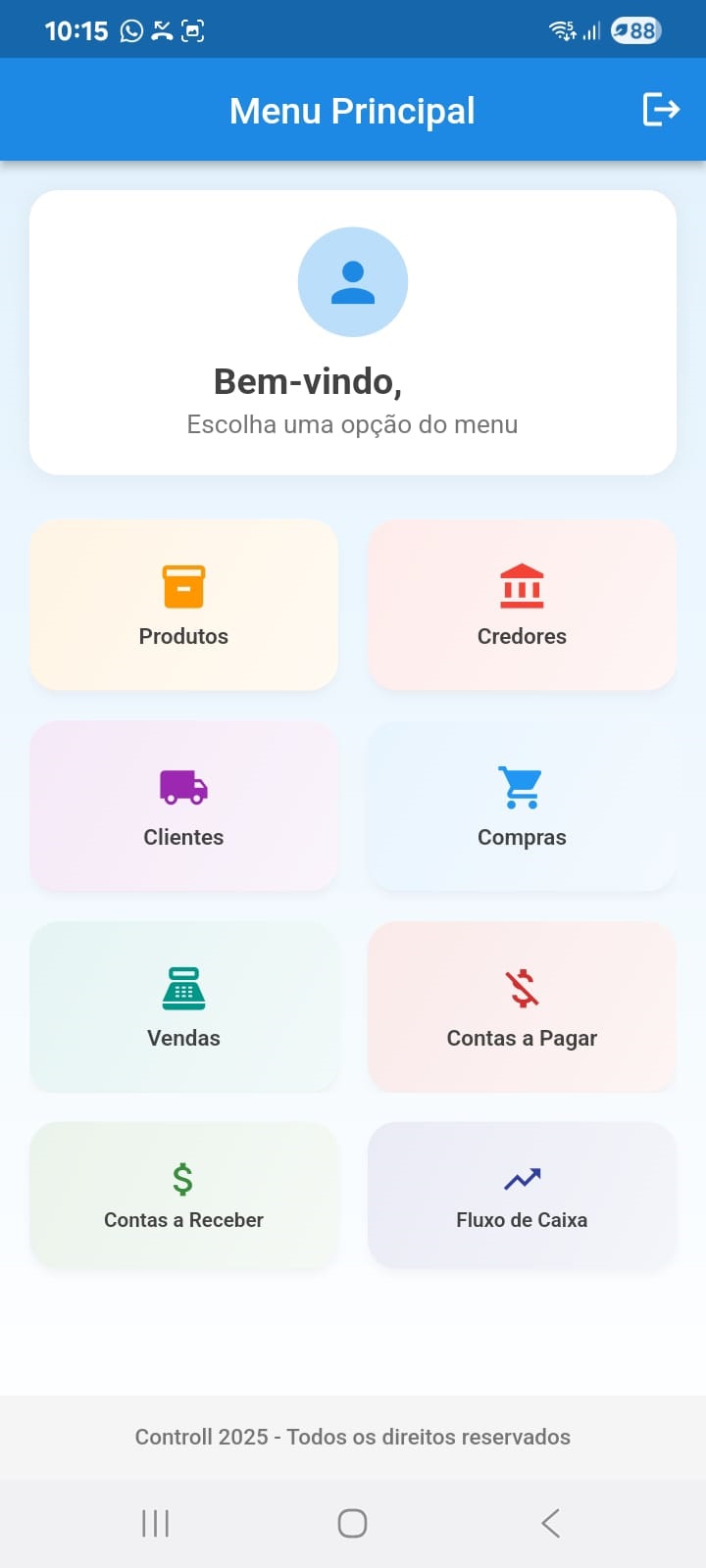706x1568 pixels.
Task: Select the missed call status bar icon
Action: point(163,30)
